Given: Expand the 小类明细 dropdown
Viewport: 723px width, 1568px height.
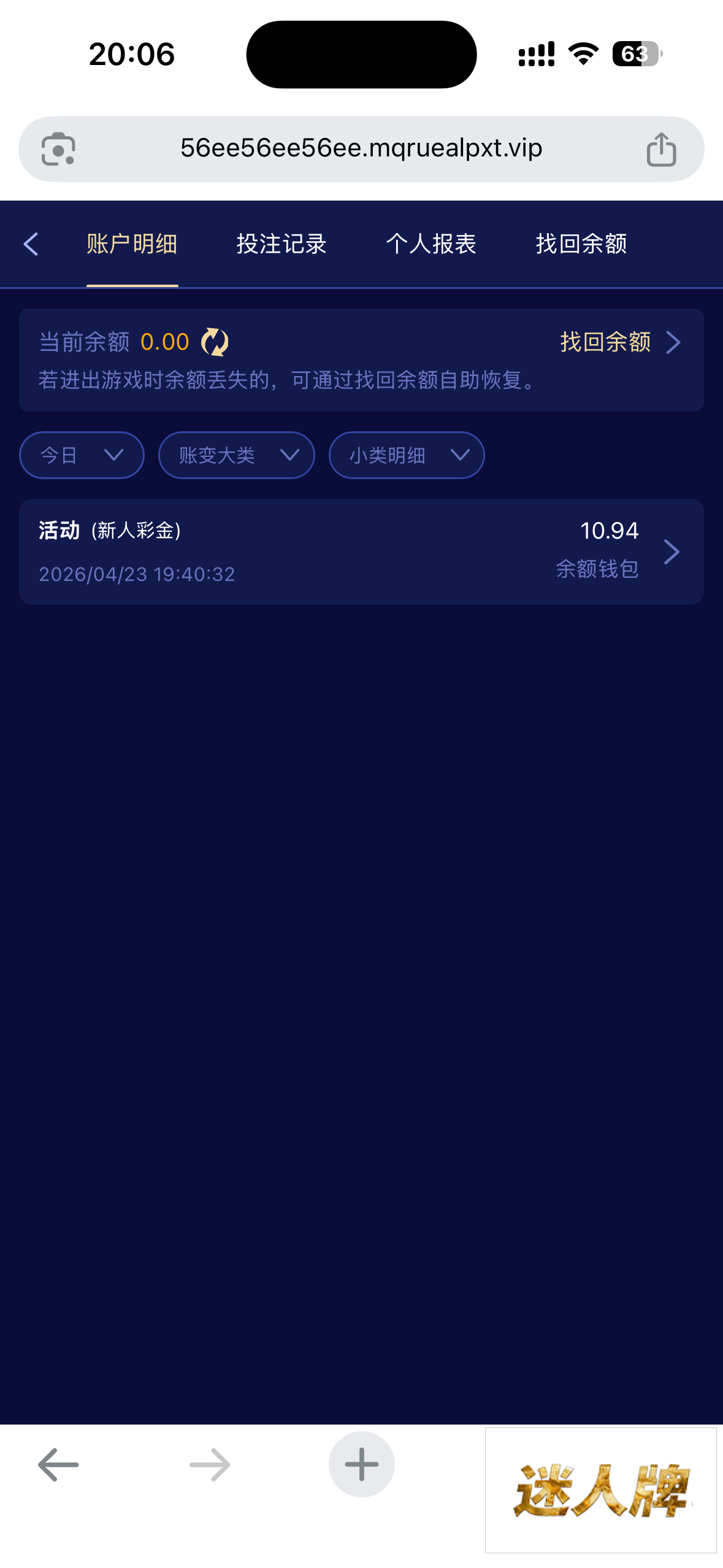Looking at the screenshot, I should pyautogui.click(x=407, y=455).
